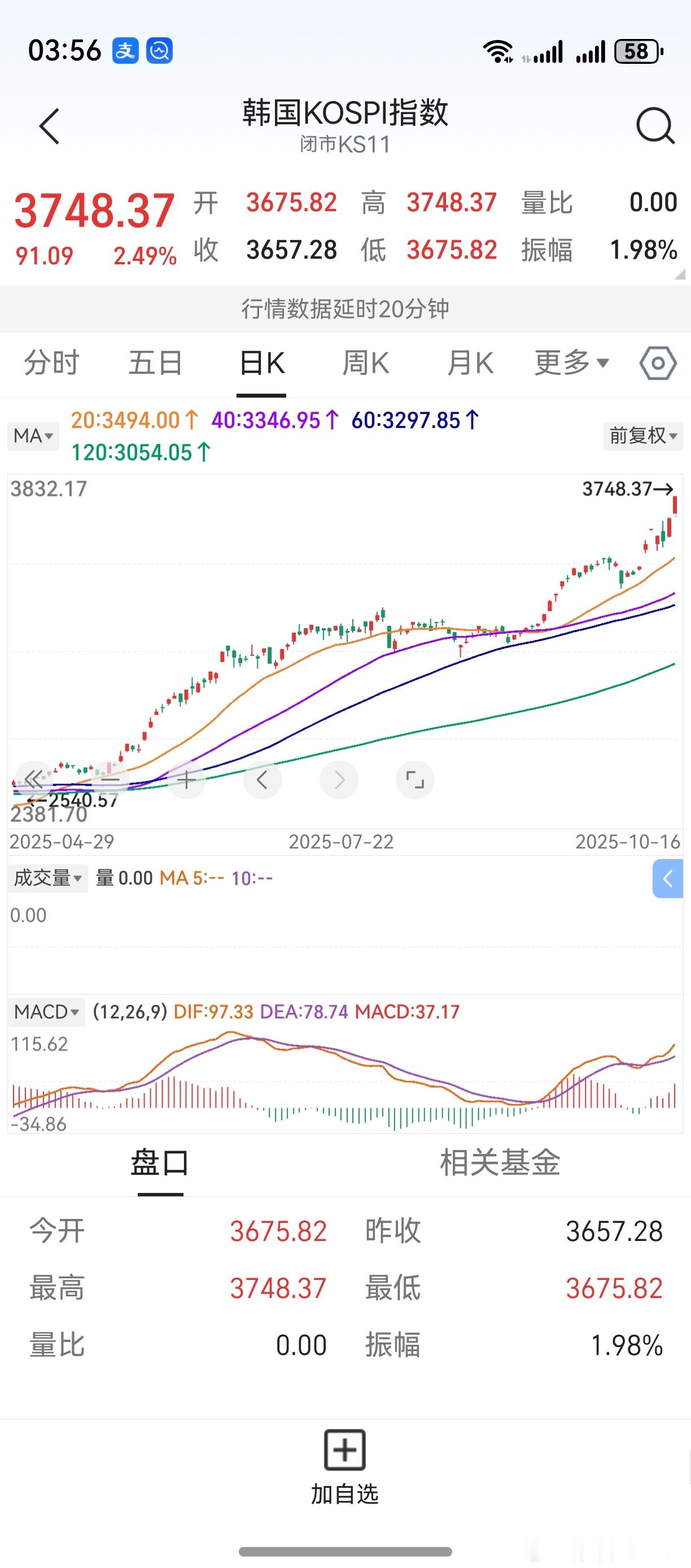
Task: Open the 成交量 indicator dropdown
Action: pyautogui.click(x=47, y=878)
